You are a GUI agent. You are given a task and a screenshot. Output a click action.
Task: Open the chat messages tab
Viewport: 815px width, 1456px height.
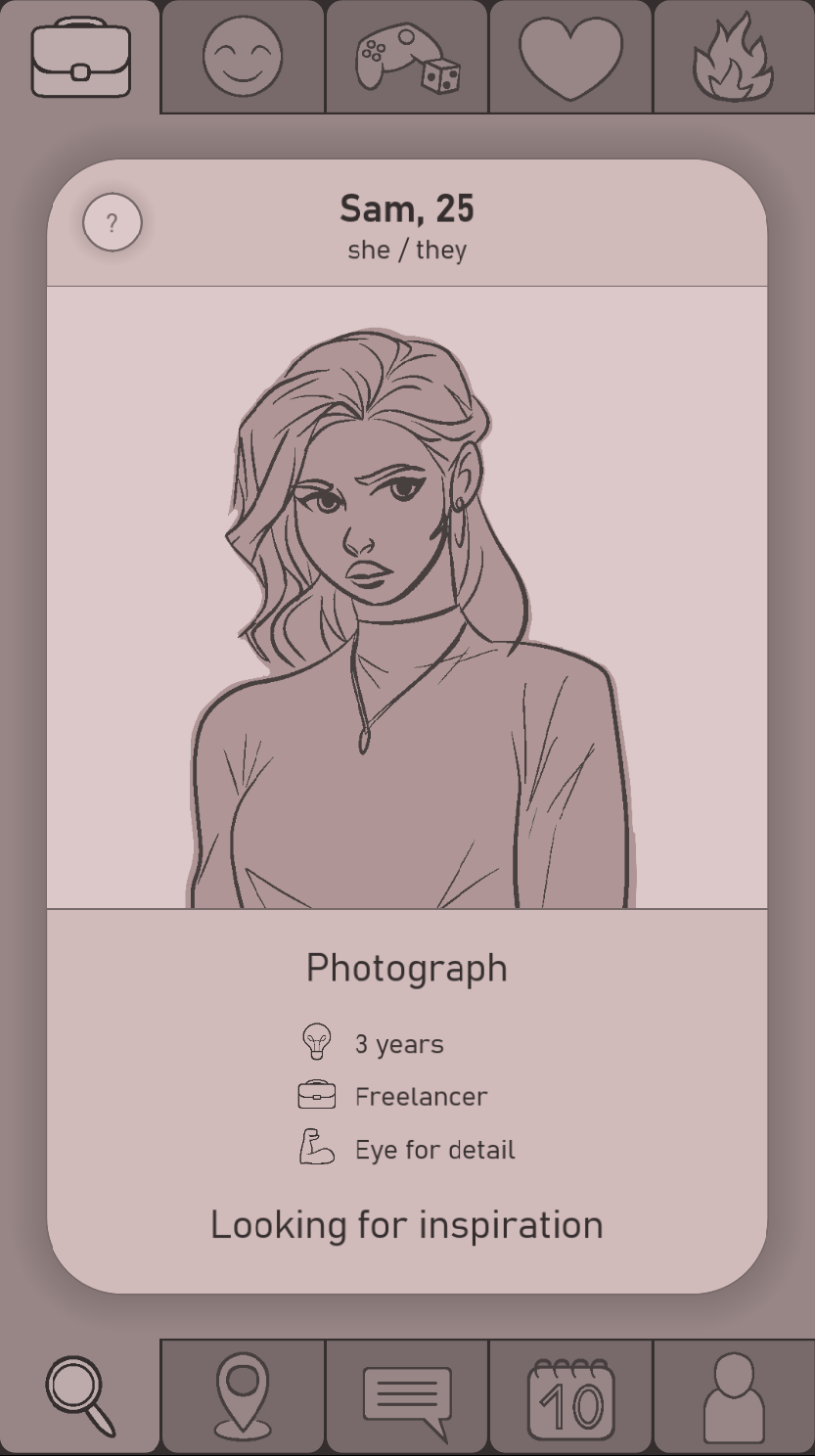(x=407, y=1397)
